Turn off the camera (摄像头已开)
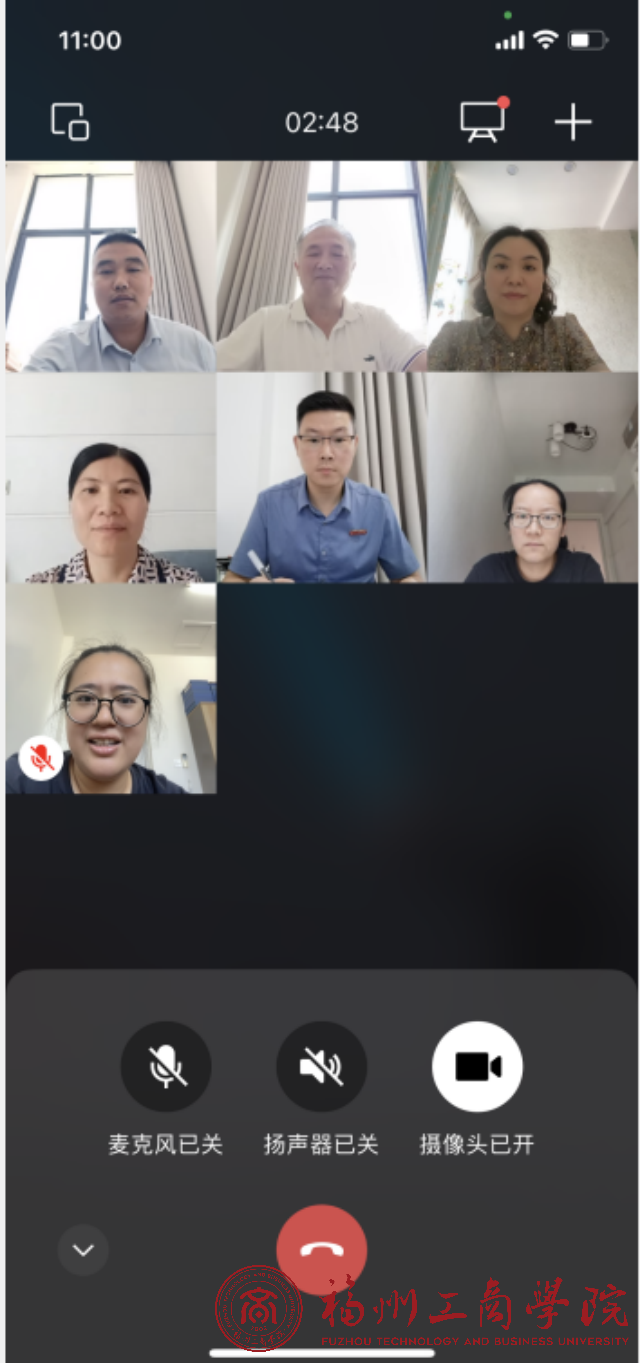 (x=477, y=1067)
